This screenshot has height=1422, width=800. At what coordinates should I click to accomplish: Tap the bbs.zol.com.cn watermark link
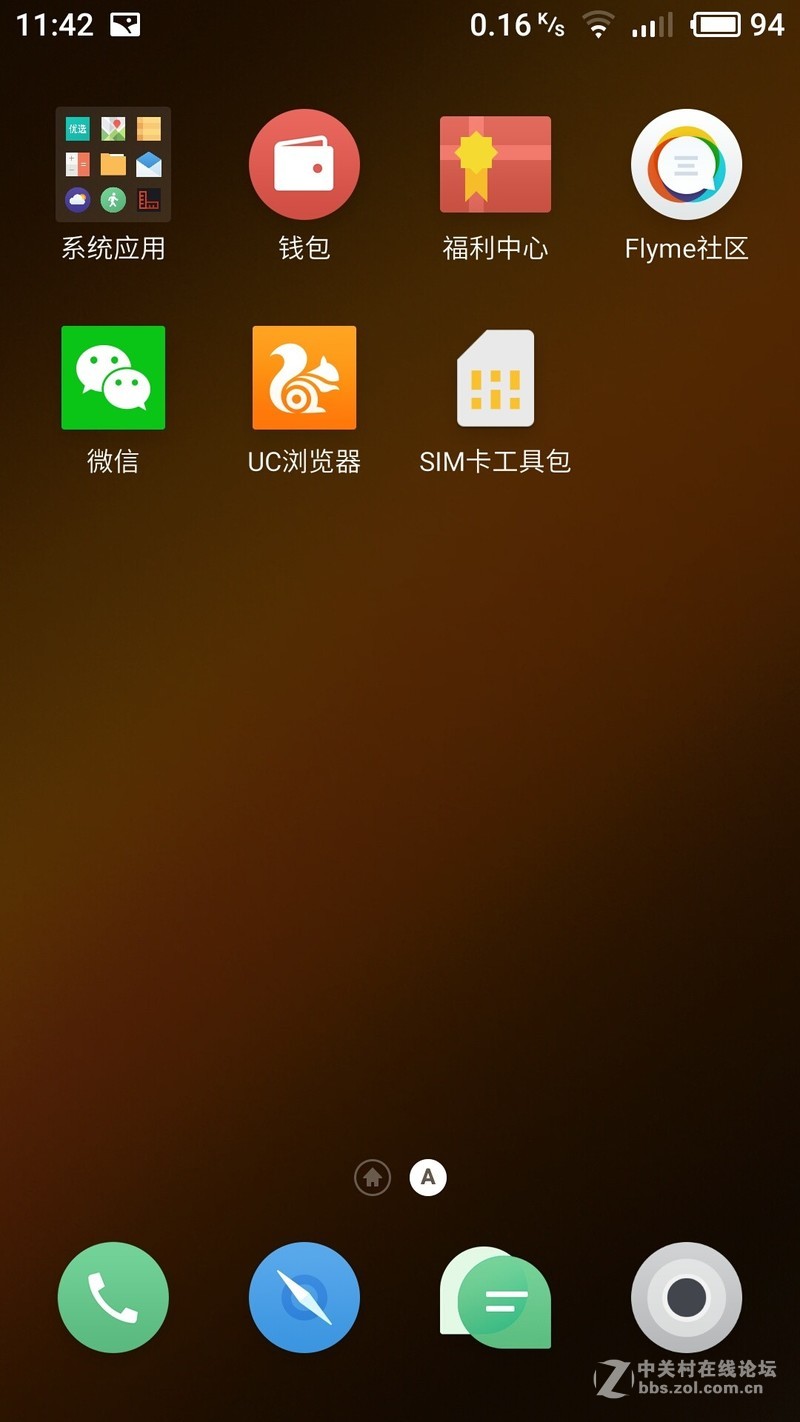[x=700, y=1388]
